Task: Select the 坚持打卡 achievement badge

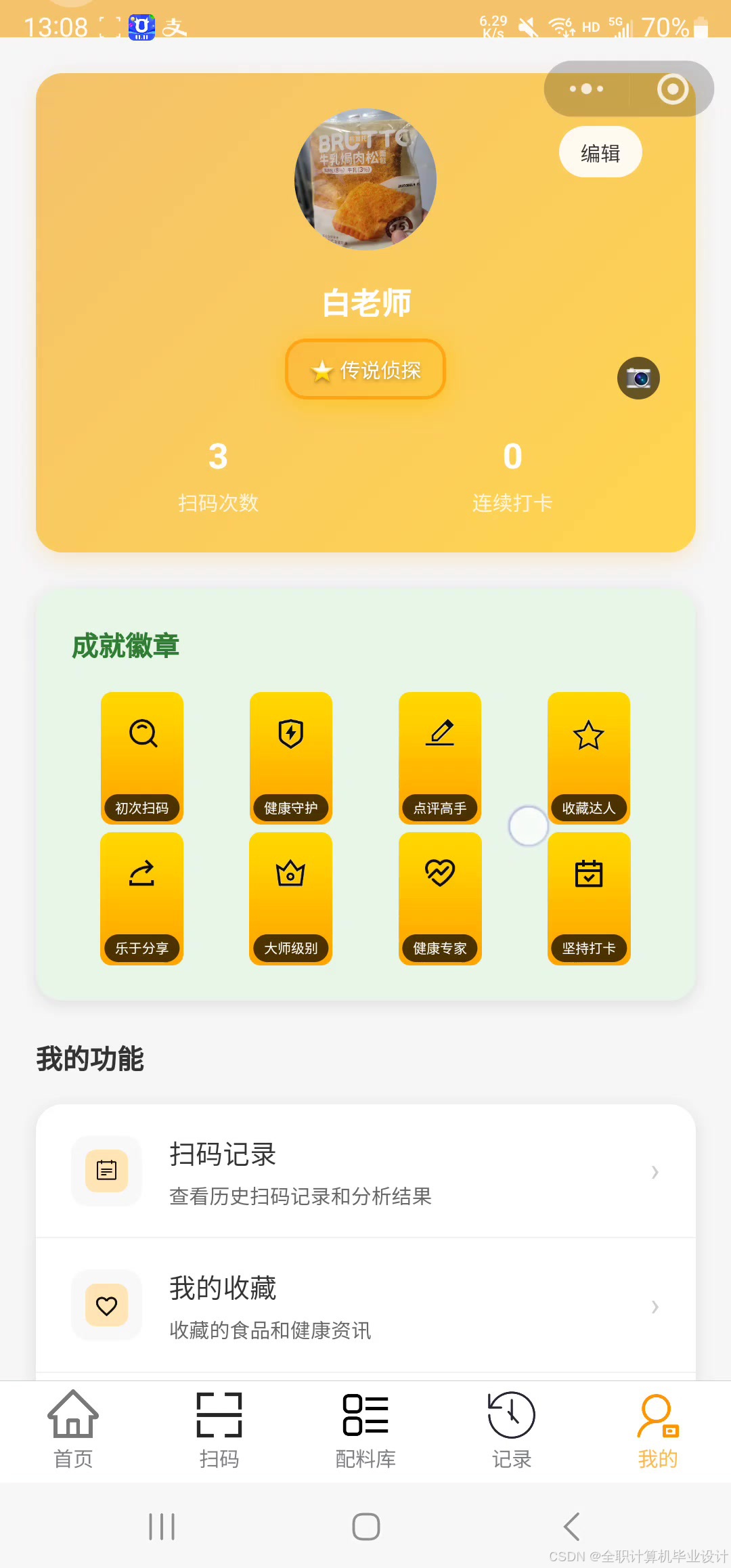Action: 589,898
